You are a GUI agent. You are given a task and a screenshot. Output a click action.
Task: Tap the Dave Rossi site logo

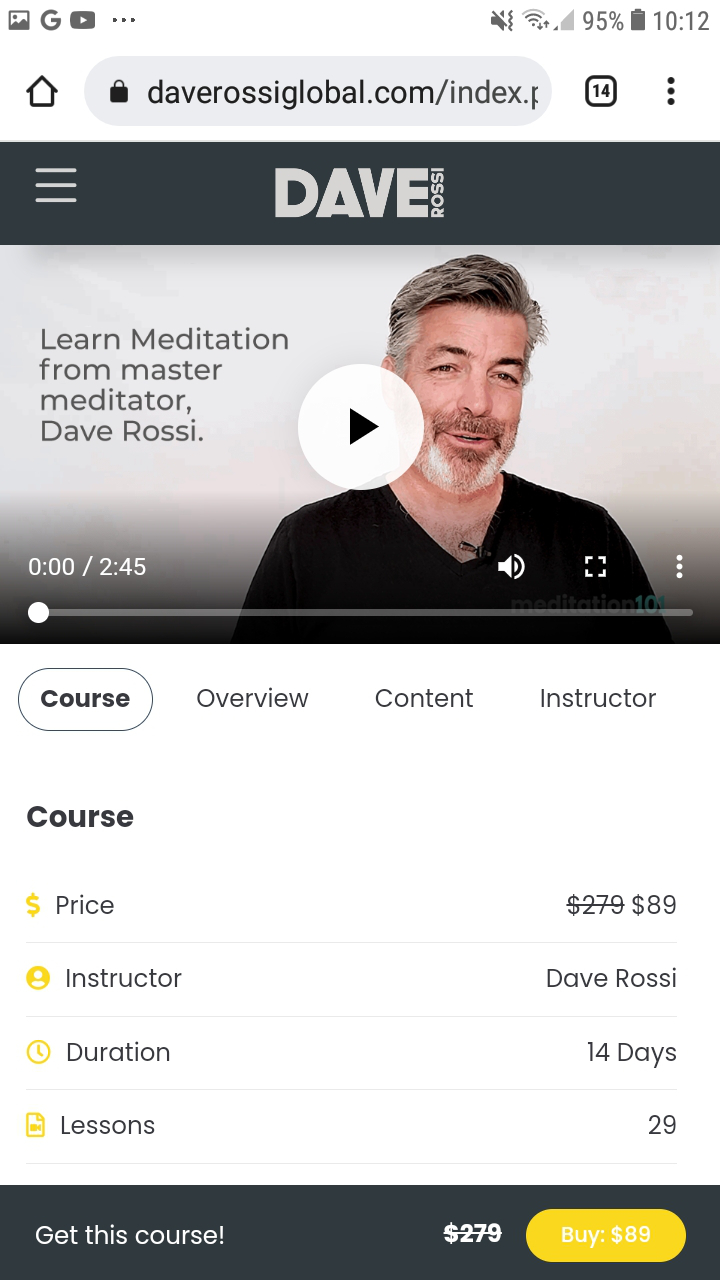360,192
